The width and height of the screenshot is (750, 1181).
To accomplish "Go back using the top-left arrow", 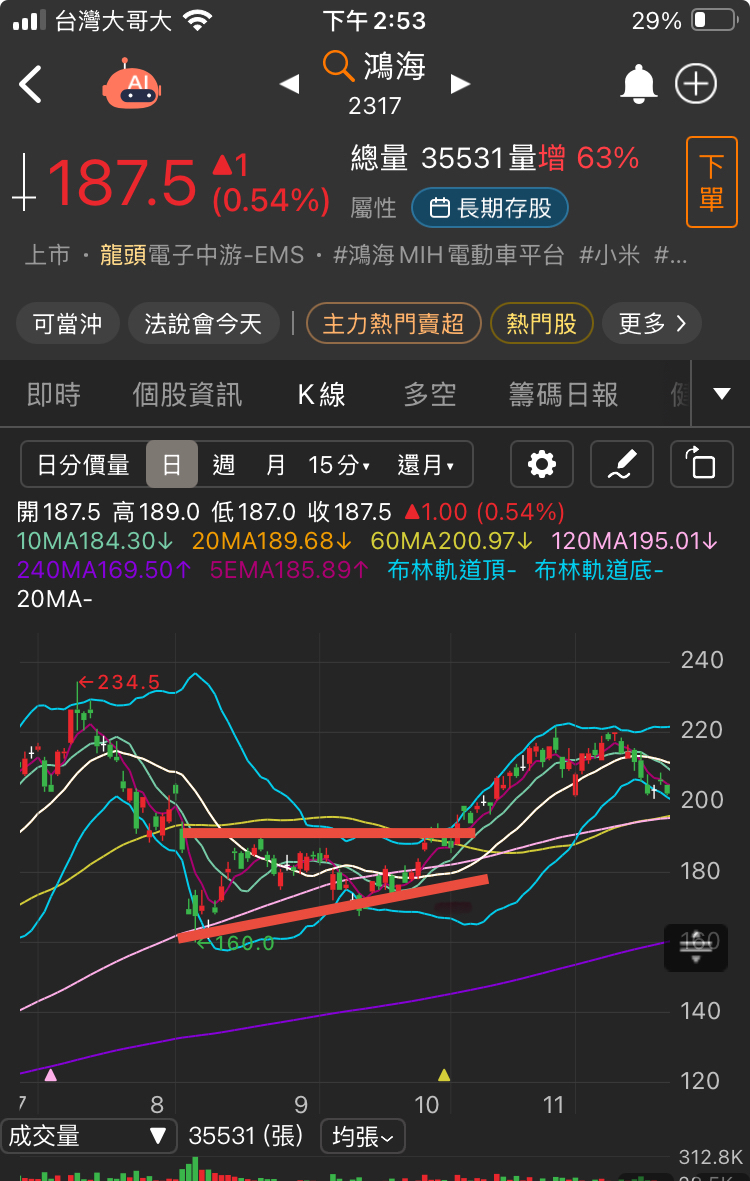I will [x=31, y=85].
